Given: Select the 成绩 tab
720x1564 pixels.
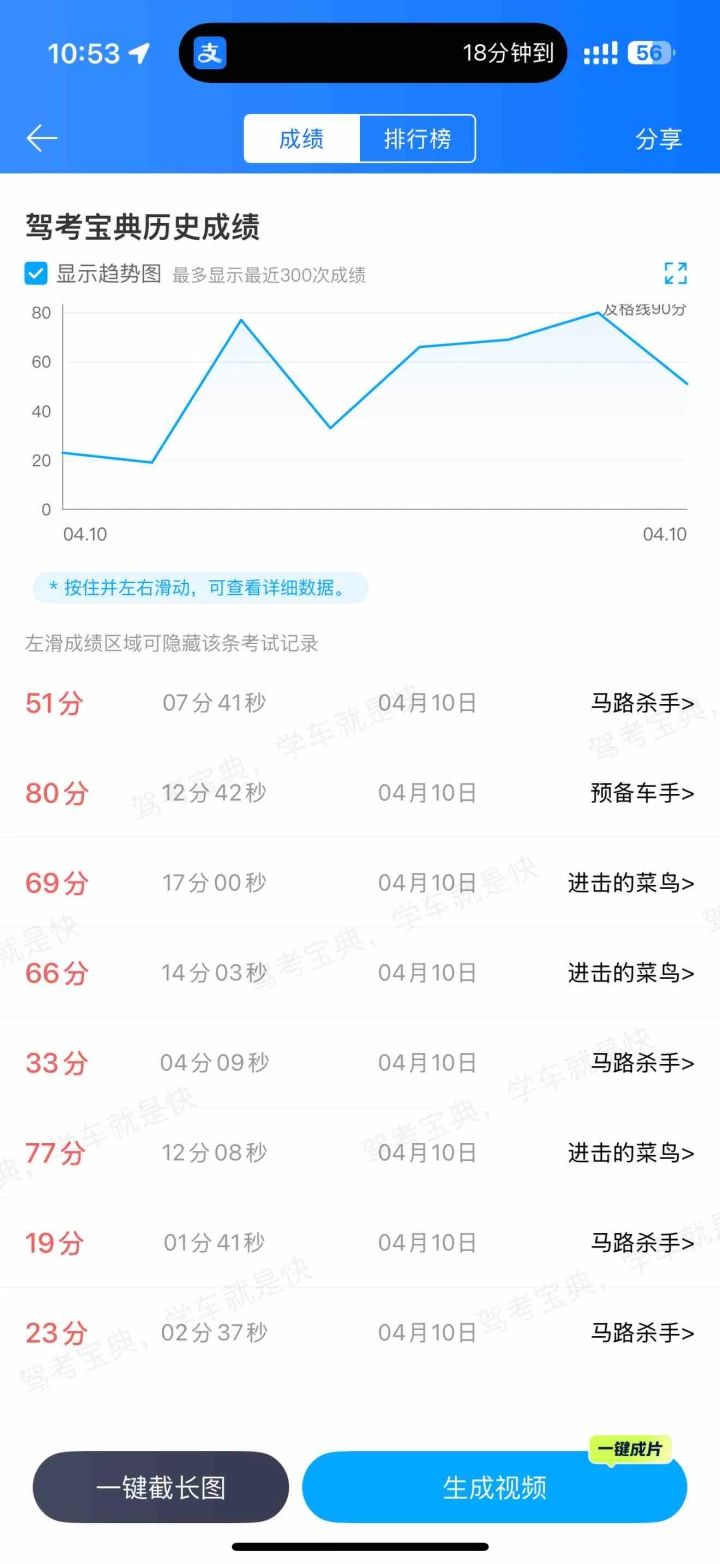Looking at the screenshot, I should (x=301, y=139).
